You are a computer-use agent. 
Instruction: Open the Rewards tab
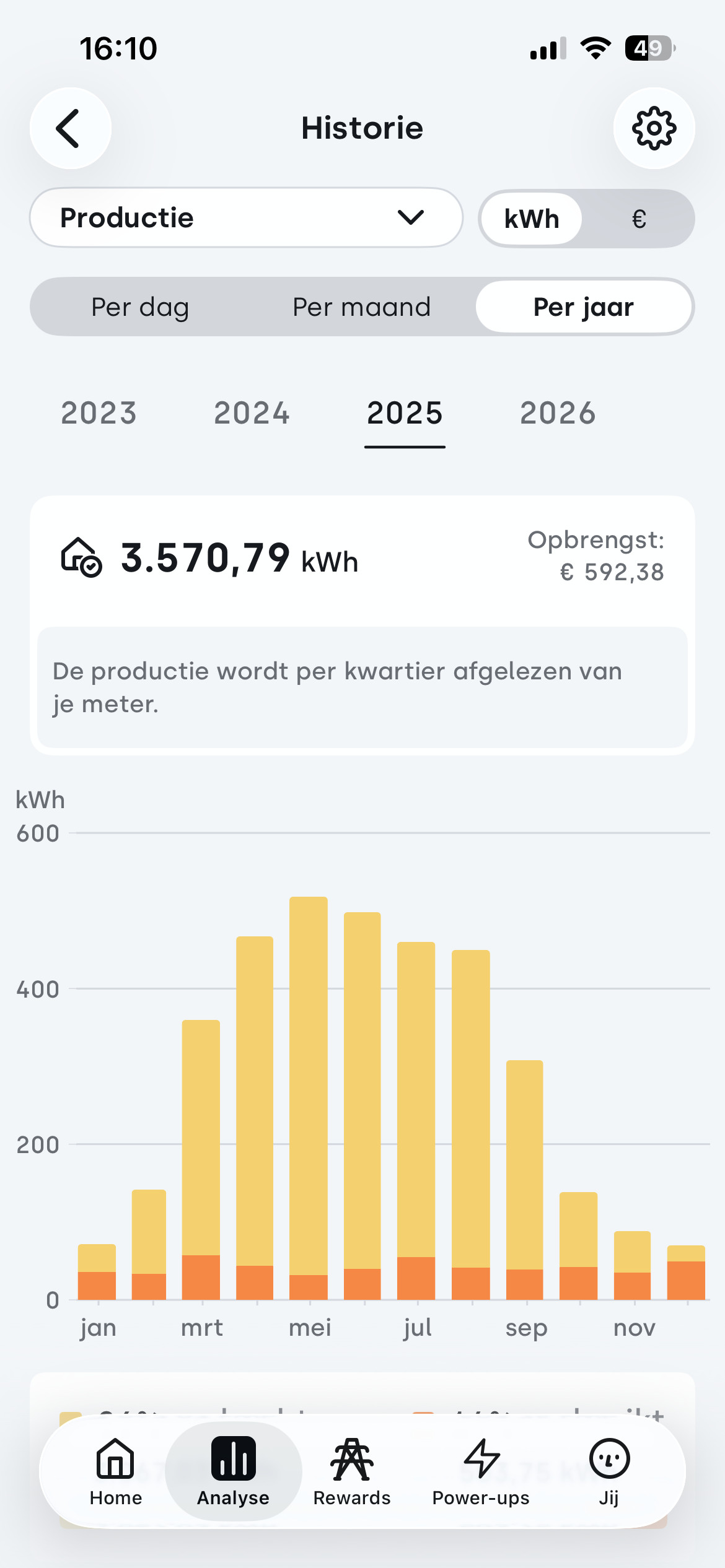click(x=352, y=1472)
